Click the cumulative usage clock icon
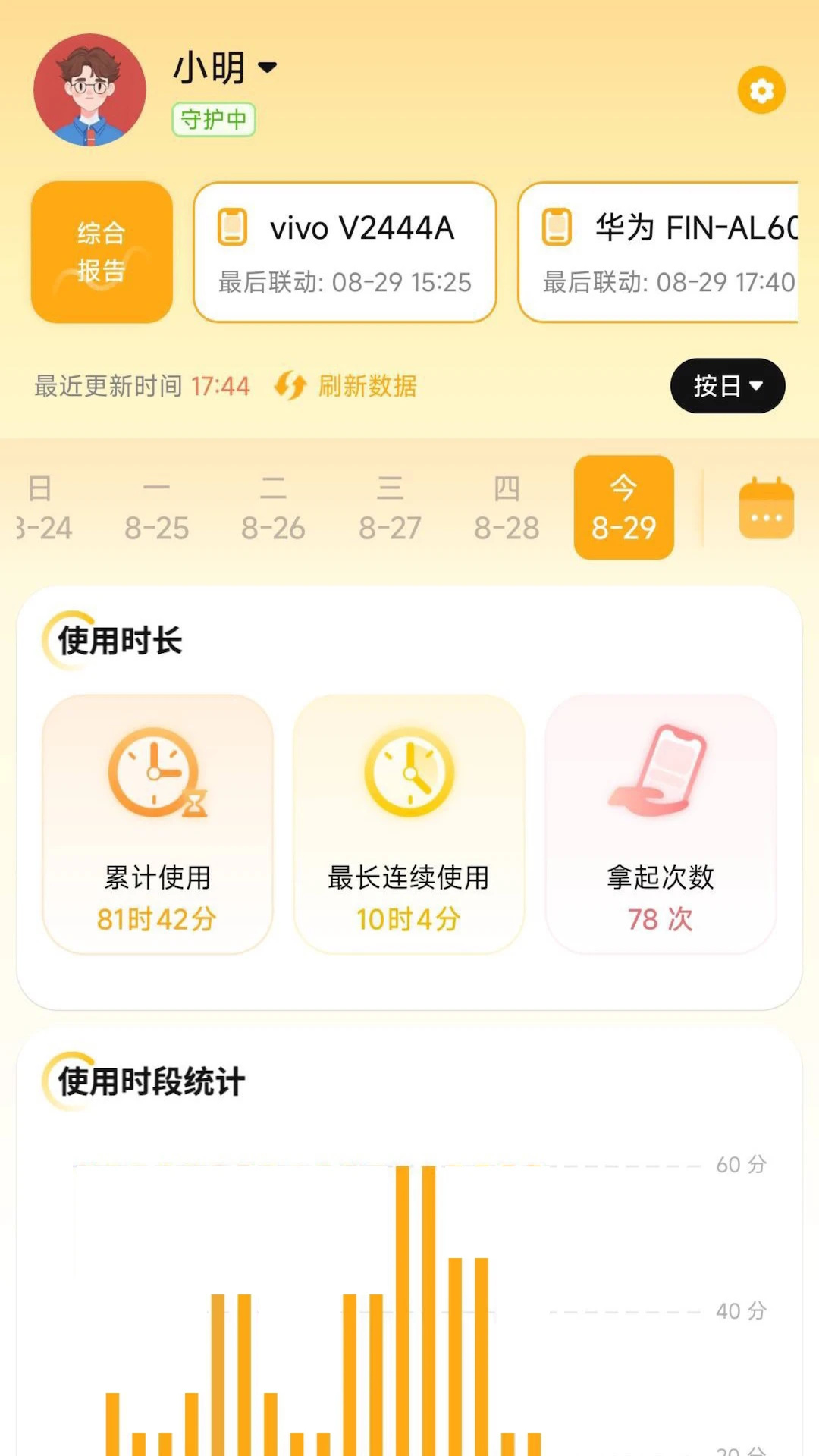The width and height of the screenshot is (819, 1456). (x=155, y=773)
